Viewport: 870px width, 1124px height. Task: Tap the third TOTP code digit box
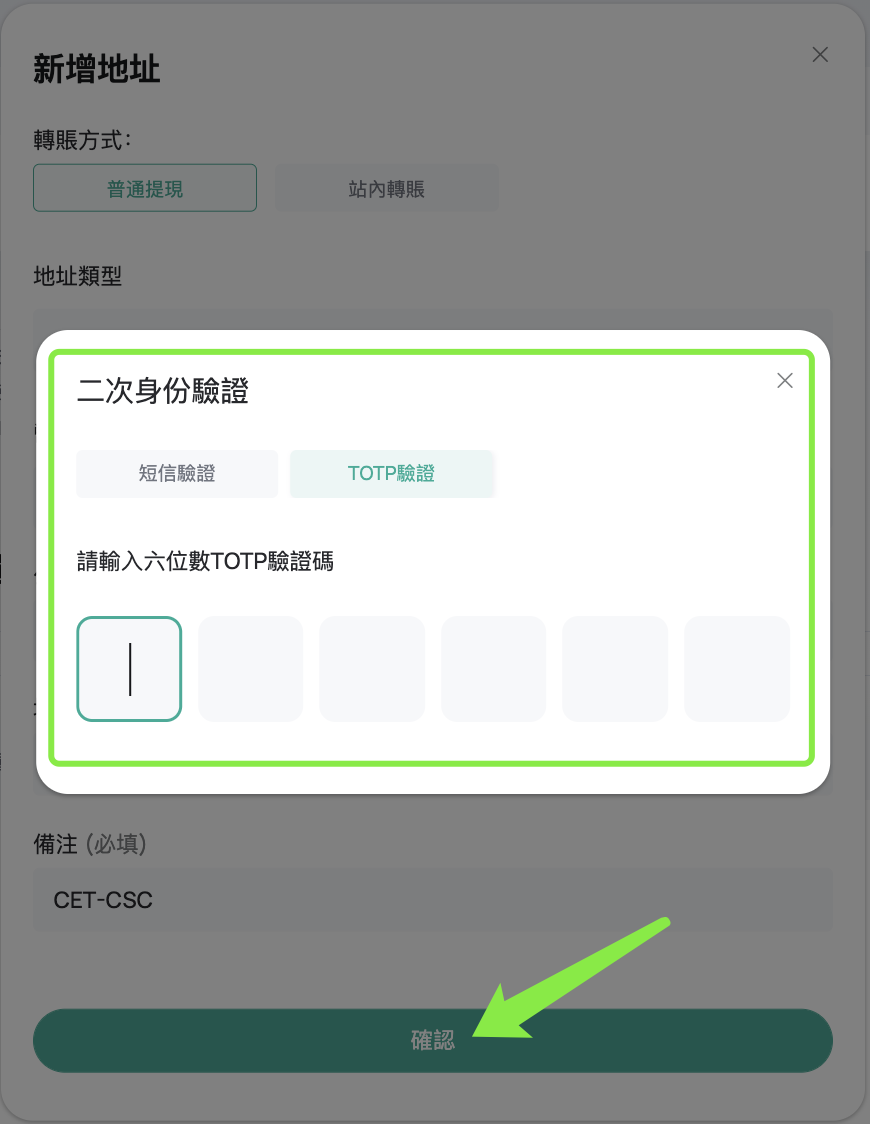(372, 669)
